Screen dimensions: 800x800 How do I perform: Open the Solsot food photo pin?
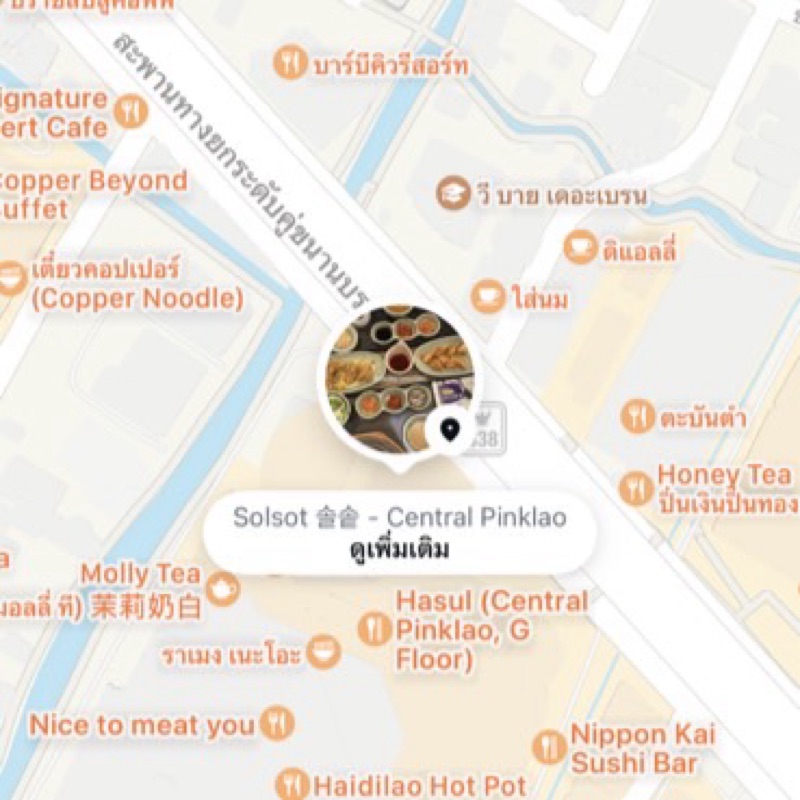coord(397,382)
